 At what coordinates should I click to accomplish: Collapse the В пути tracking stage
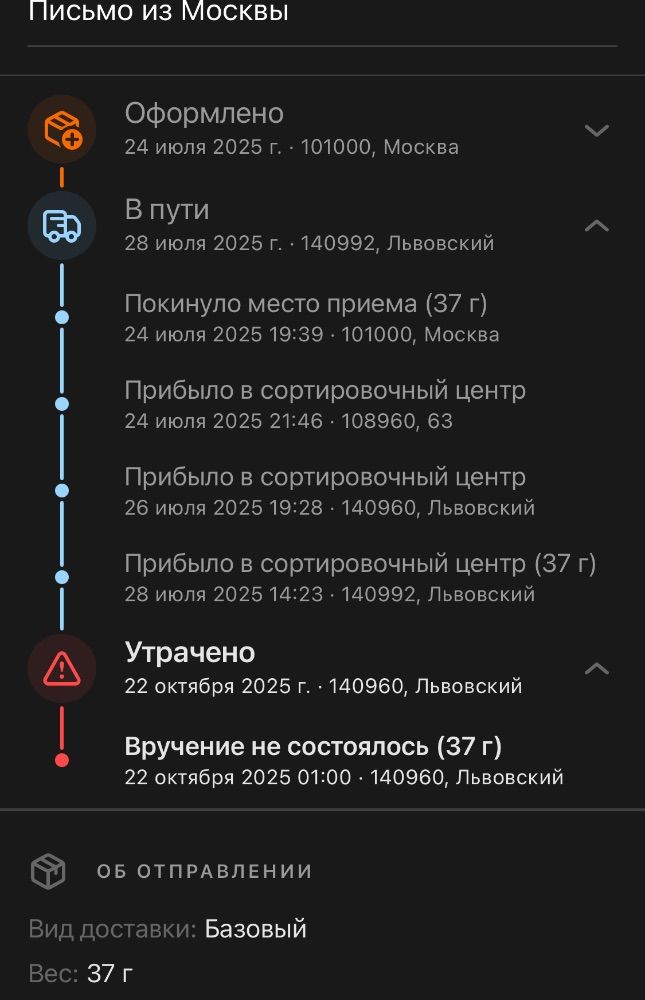(x=596, y=226)
